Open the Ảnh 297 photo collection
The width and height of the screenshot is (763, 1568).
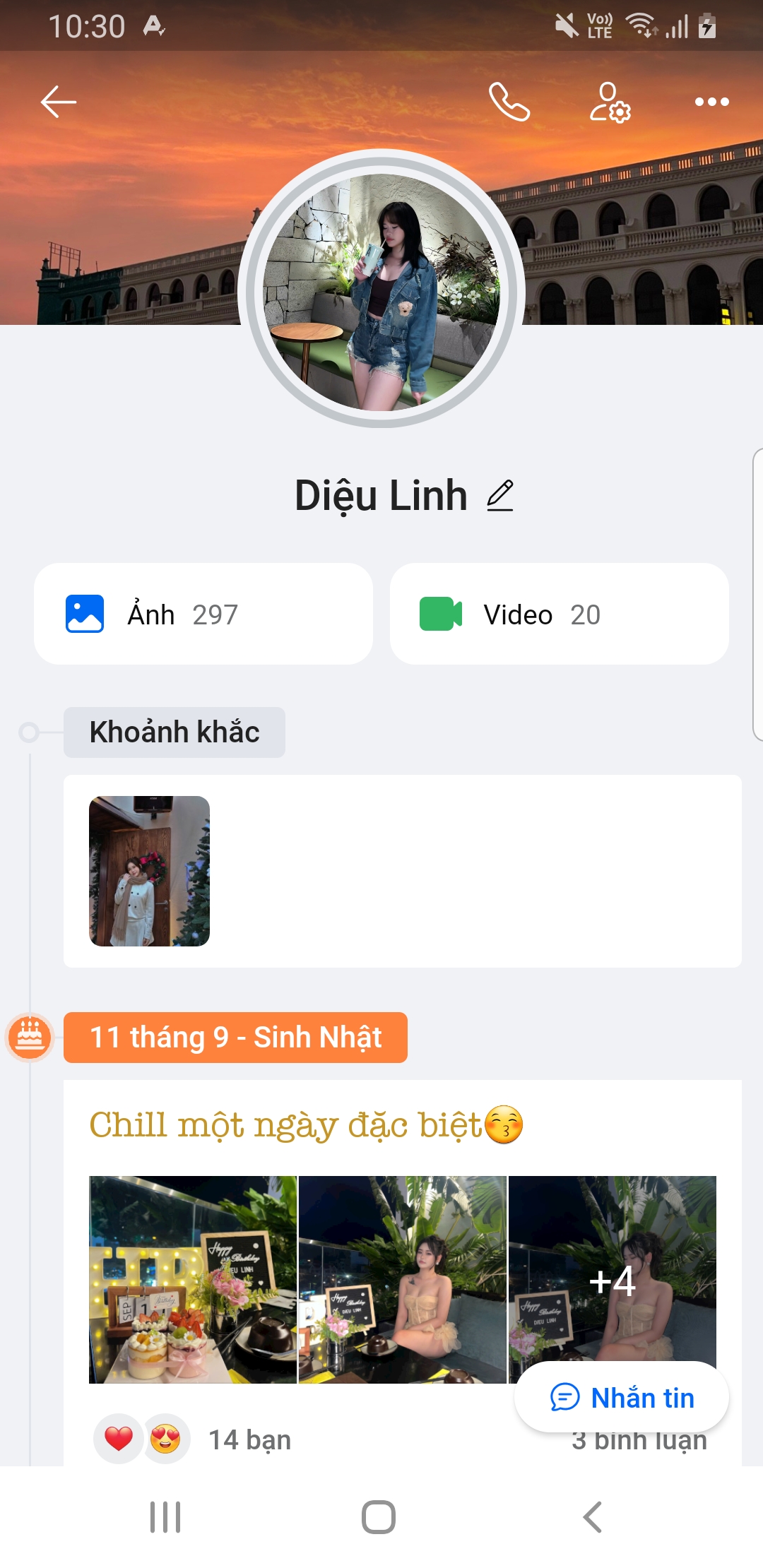203,614
